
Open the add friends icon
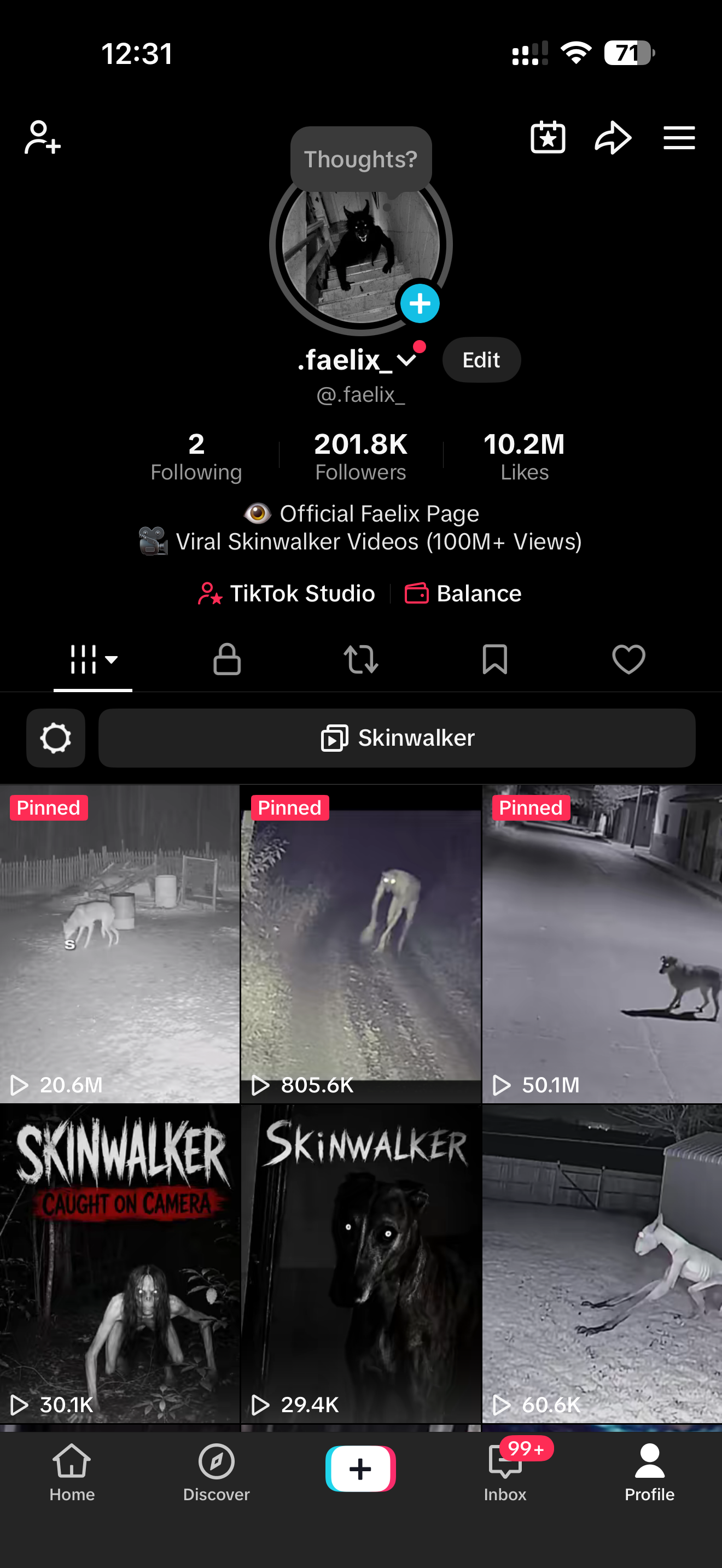[x=43, y=138]
